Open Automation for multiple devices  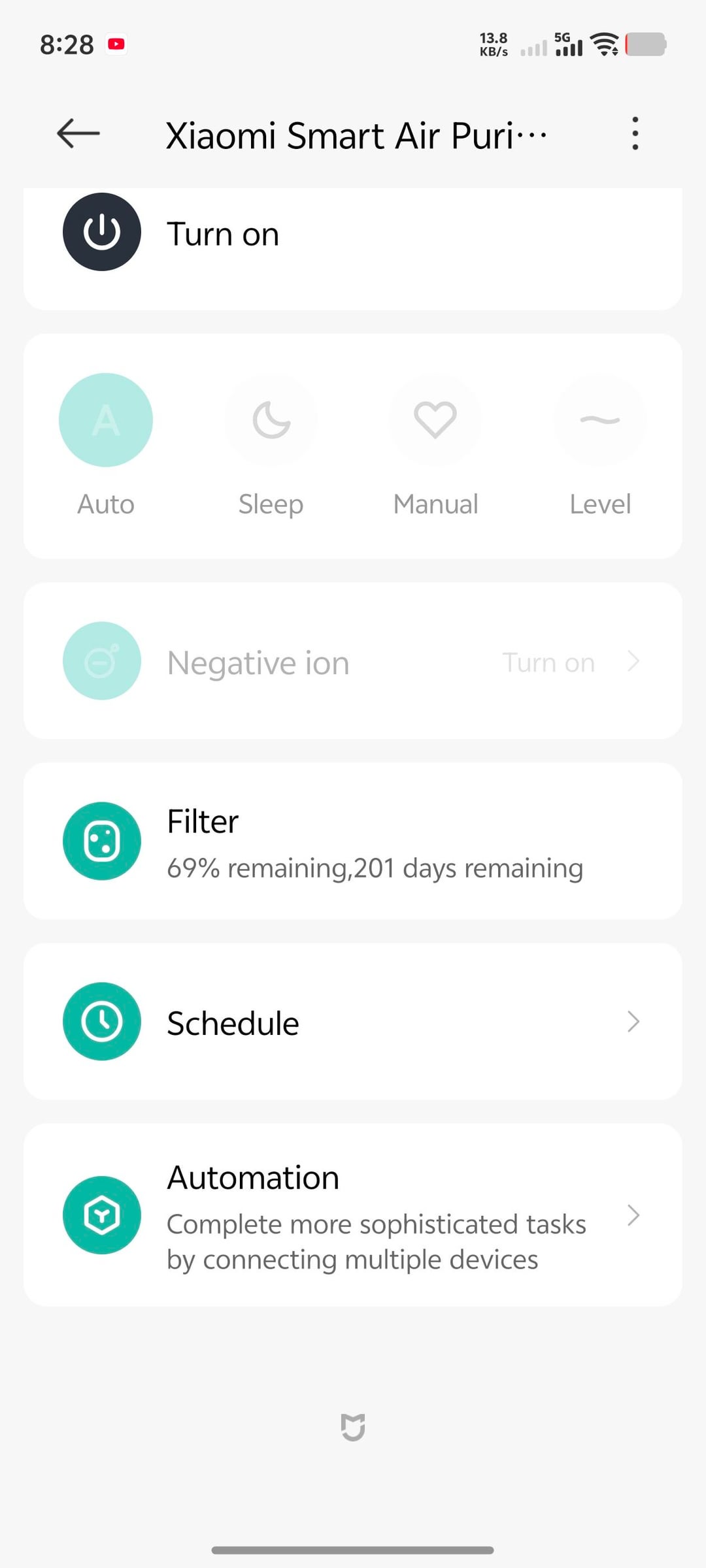(x=353, y=1215)
